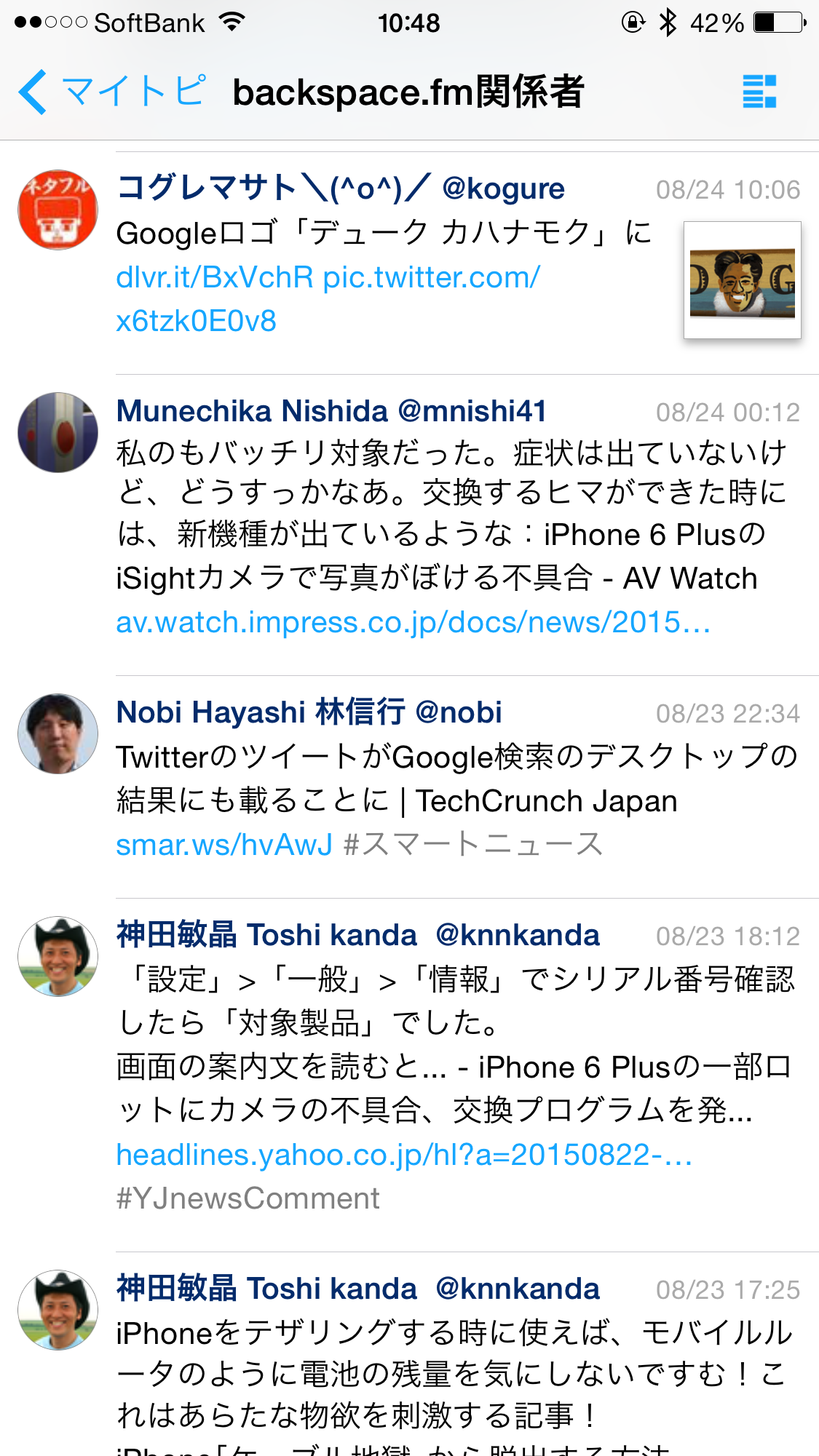The width and height of the screenshot is (819, 1456).
Task: Go back to マイトピ
Action: pyautogui.click(x=109, y=92)
